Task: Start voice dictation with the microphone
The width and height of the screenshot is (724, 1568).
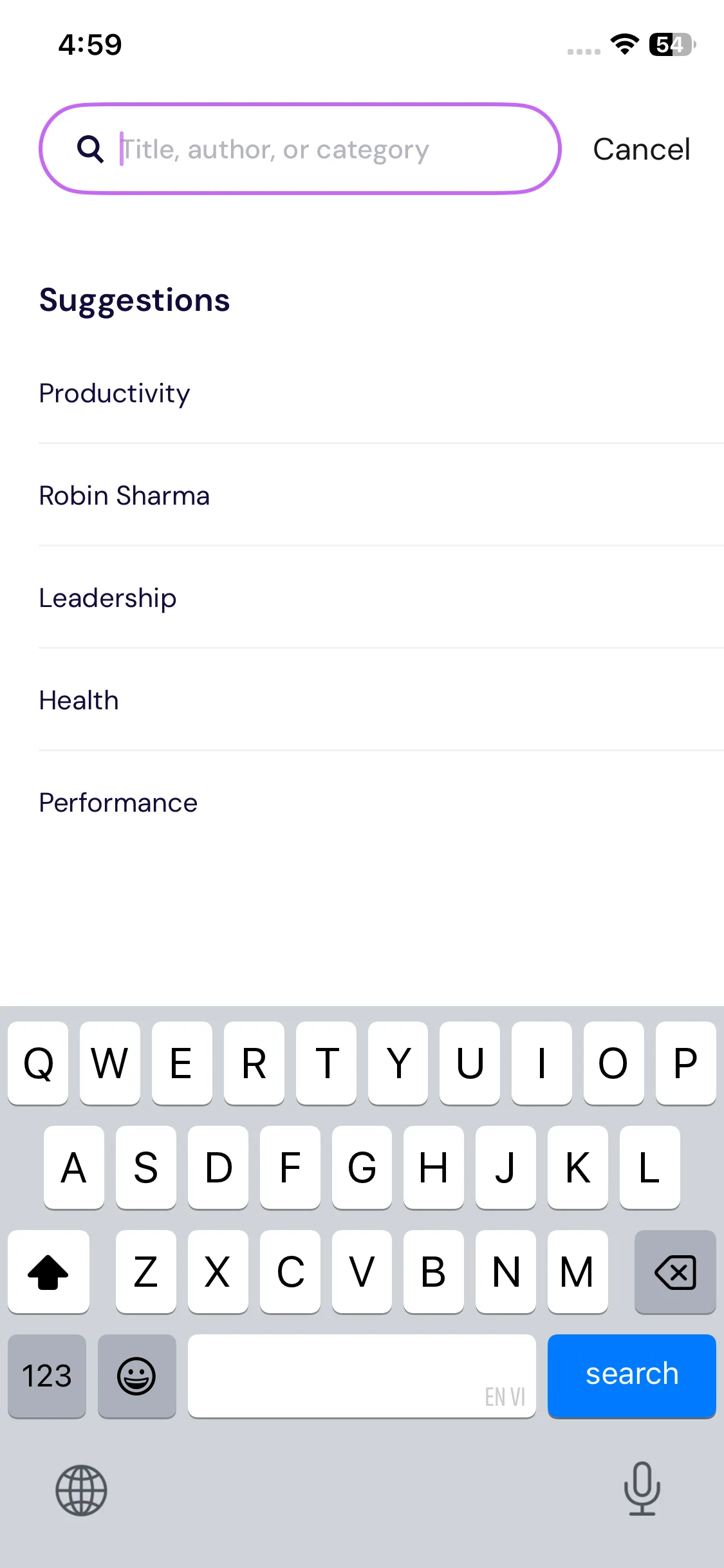Action: tap(642, 1488)
